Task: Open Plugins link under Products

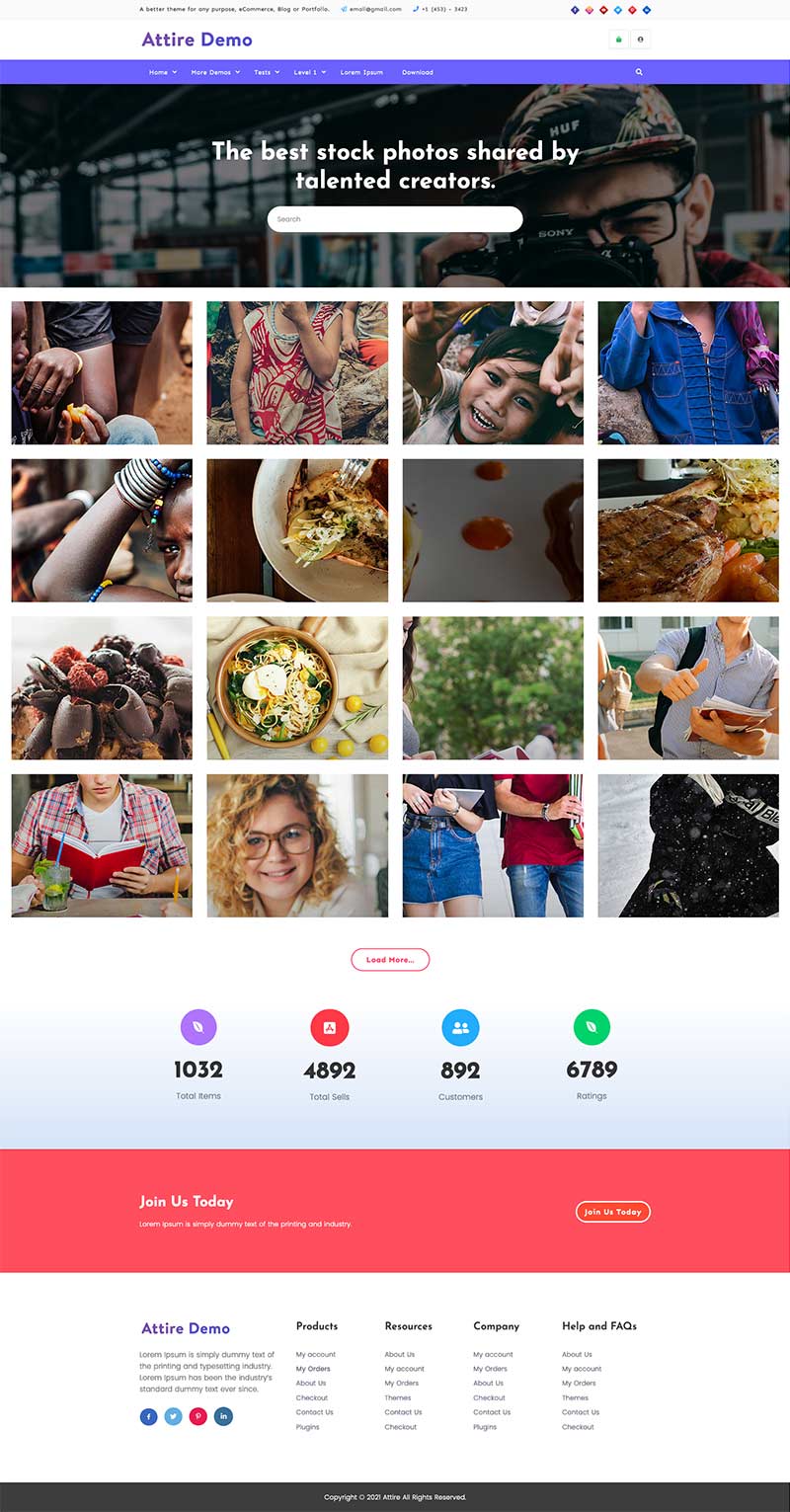Action: click(307, 1427)
